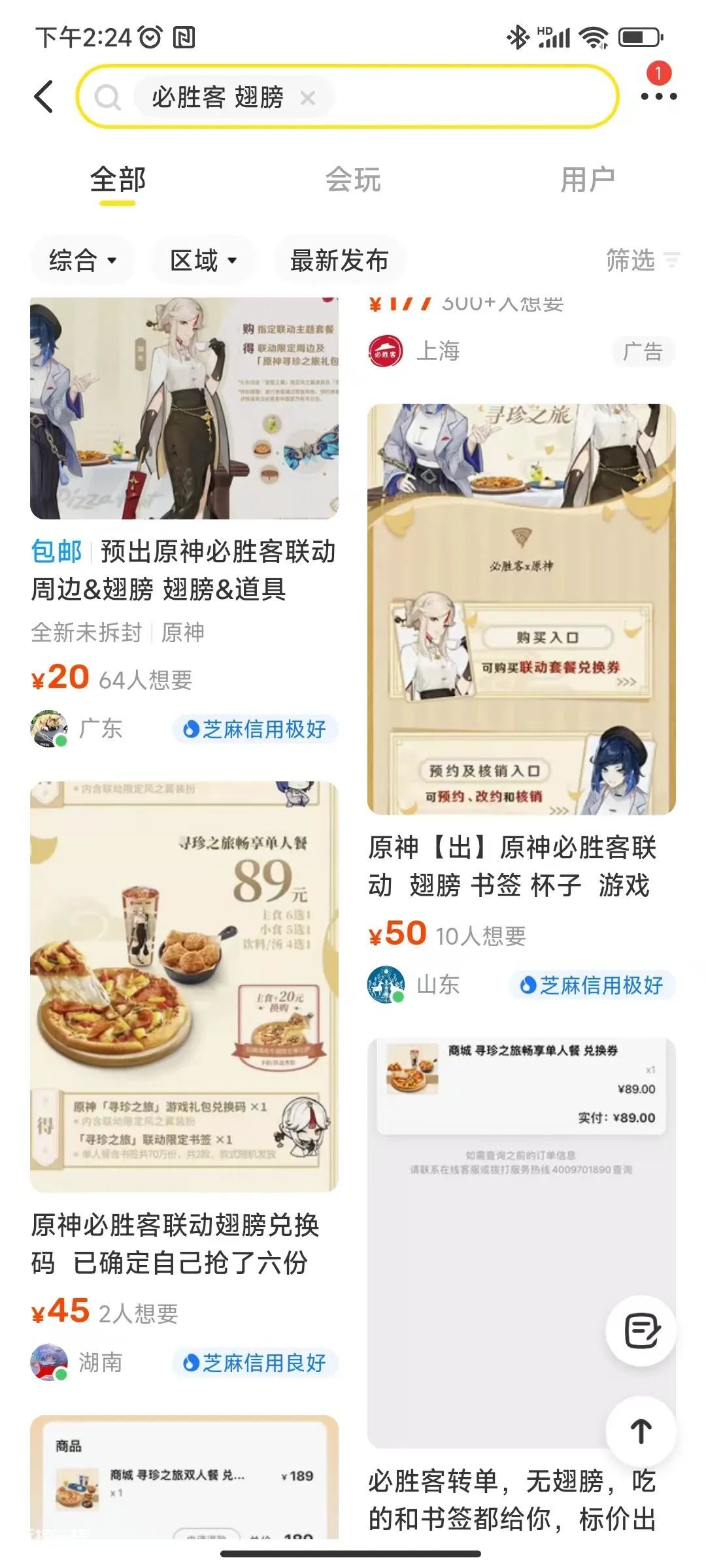The height and width of the screenshot is (1568, 706).
Task: Select the 全部 tab
Action: point(118,179)
